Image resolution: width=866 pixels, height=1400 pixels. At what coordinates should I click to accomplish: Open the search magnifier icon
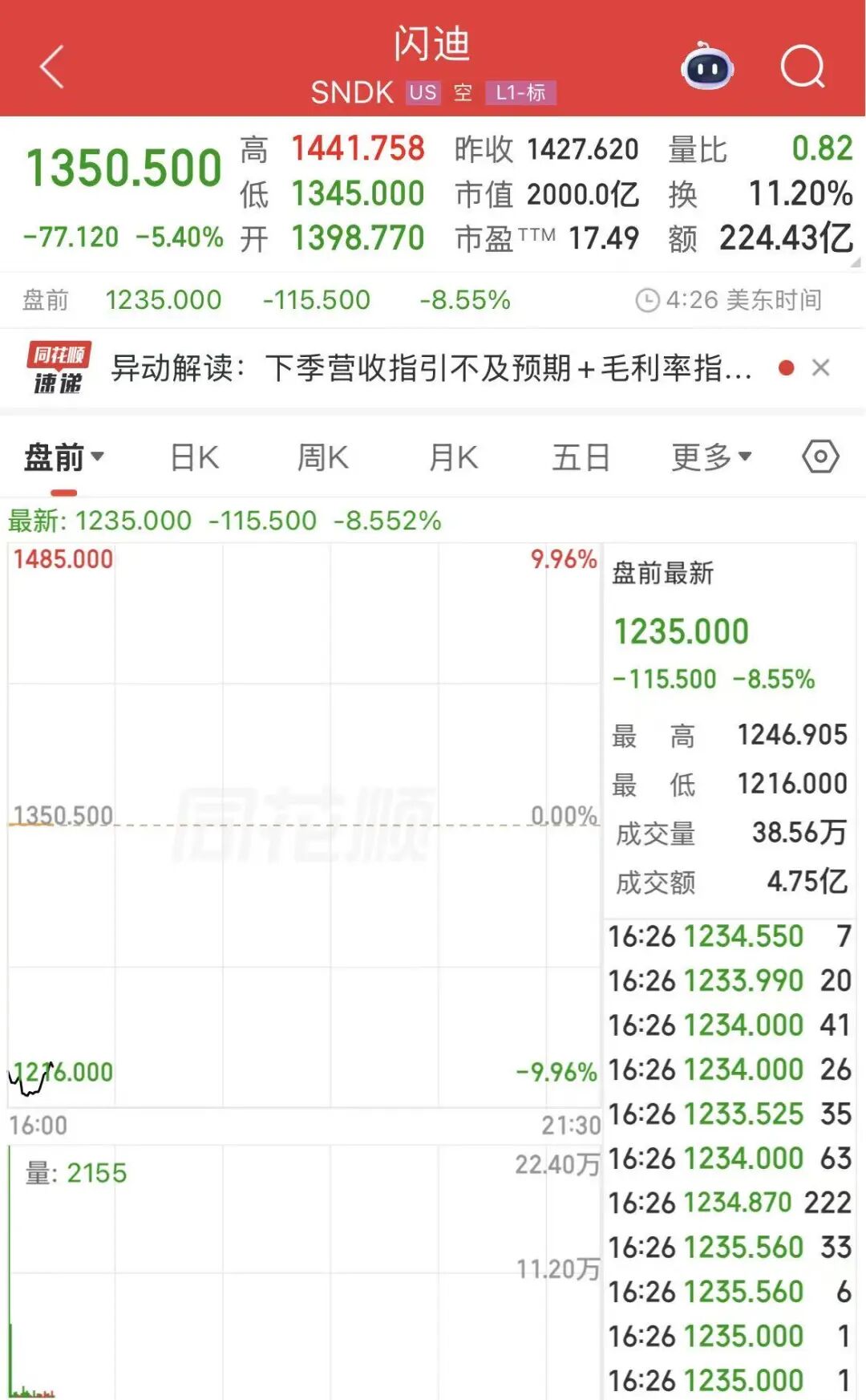coord(803,66)
